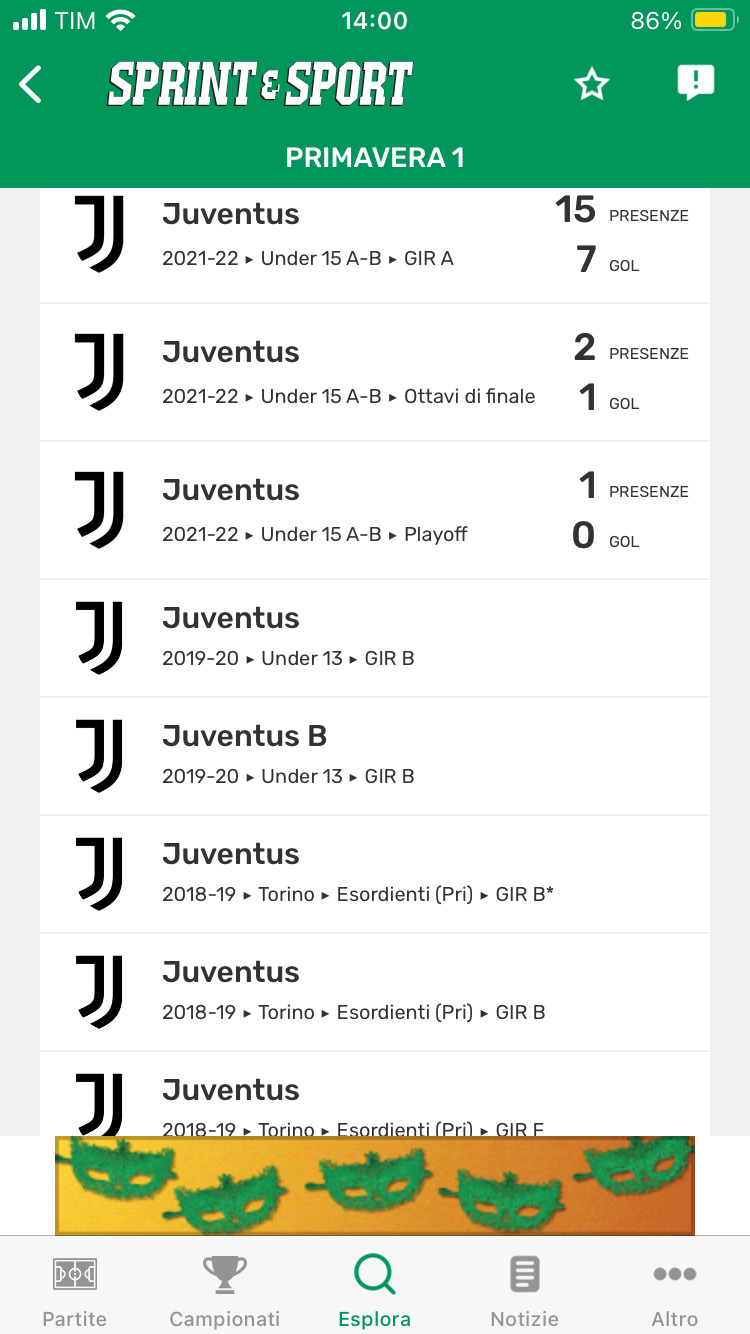Viewport: 750px width, 1334px height.
Task: Select the Juventus B 2019-20 Under 13 row
Action: 375,756
